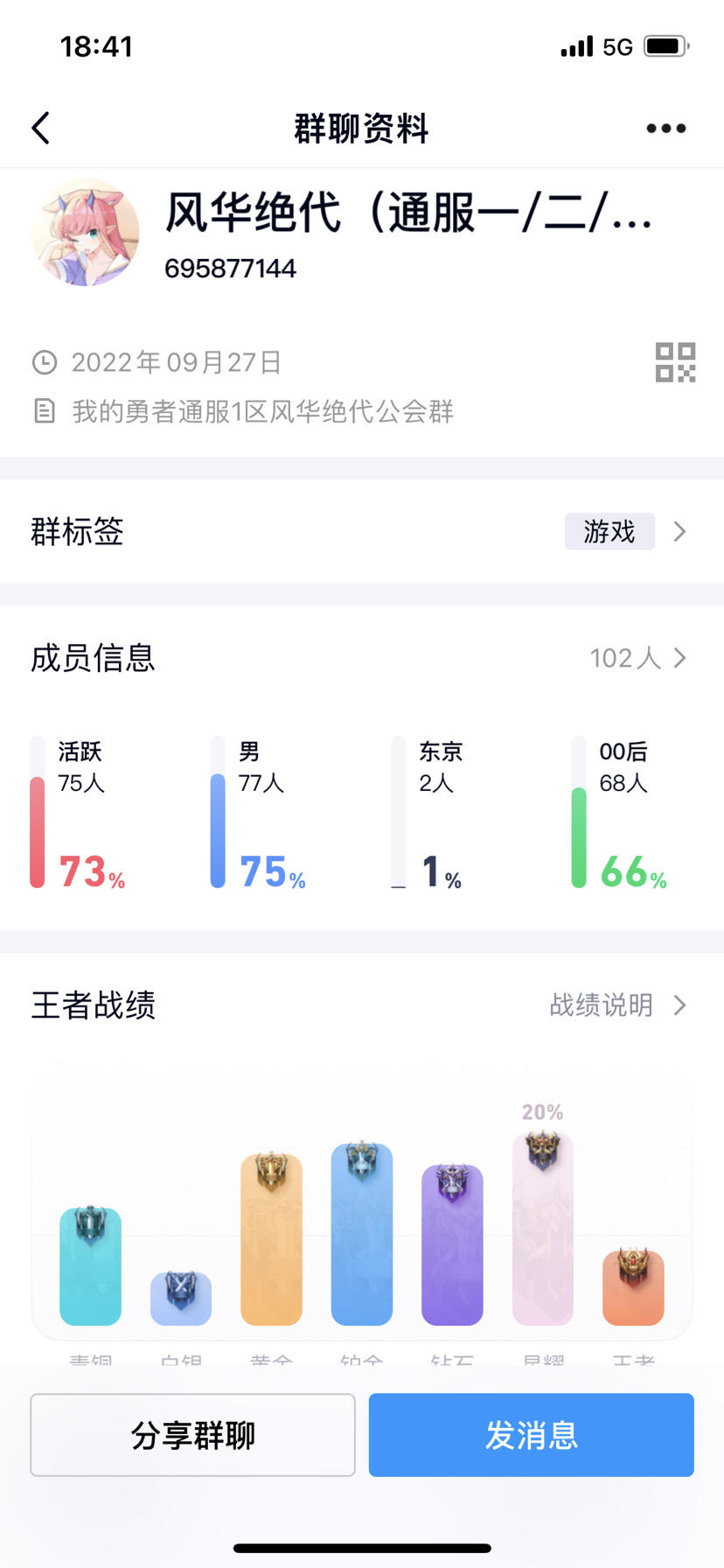Tap the 分享群聊 button

192,1435
